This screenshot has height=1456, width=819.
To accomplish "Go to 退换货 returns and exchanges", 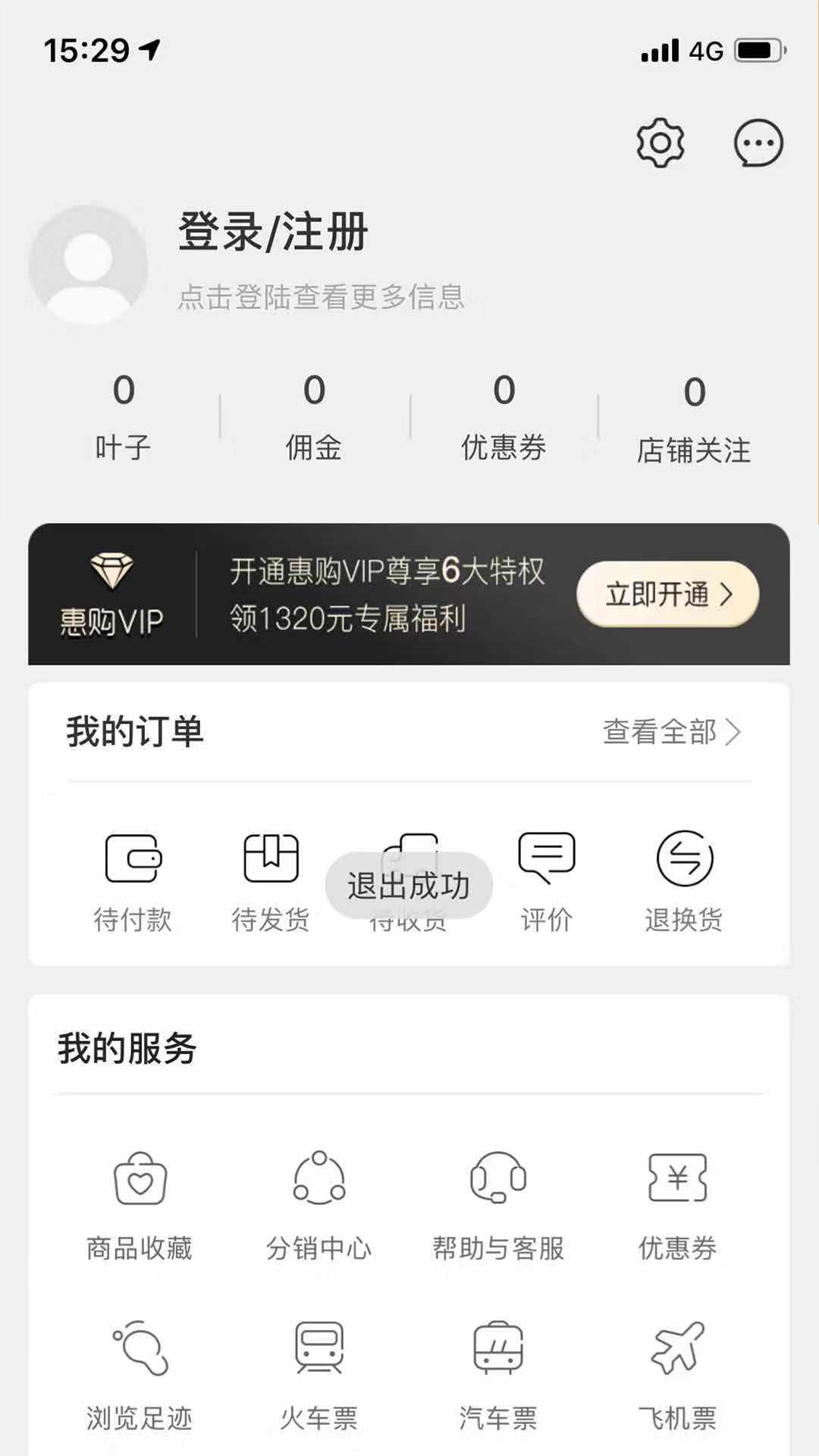I will [x=684, y=883].
